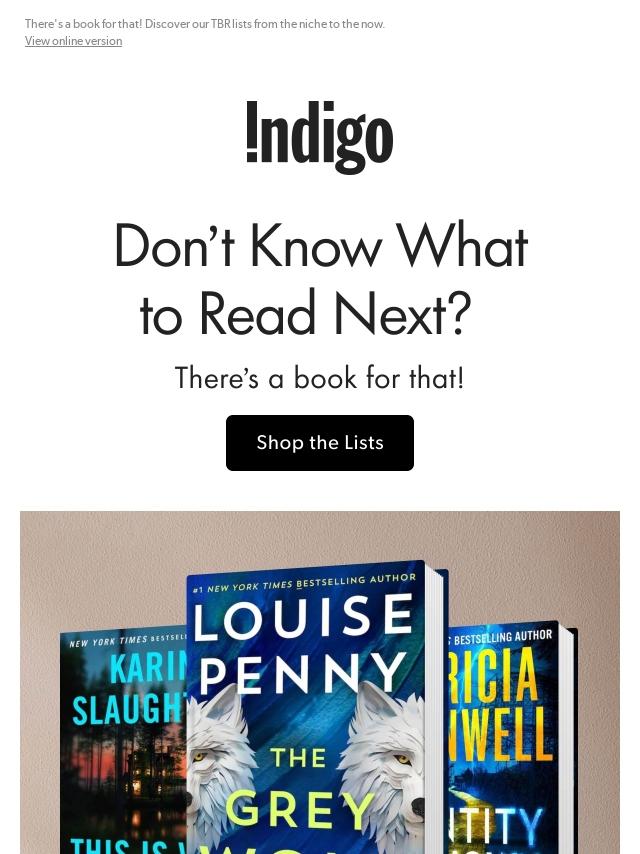The image size is (640, 854).
Task: Open the View online version link
Action: click(x=73, y=41)
